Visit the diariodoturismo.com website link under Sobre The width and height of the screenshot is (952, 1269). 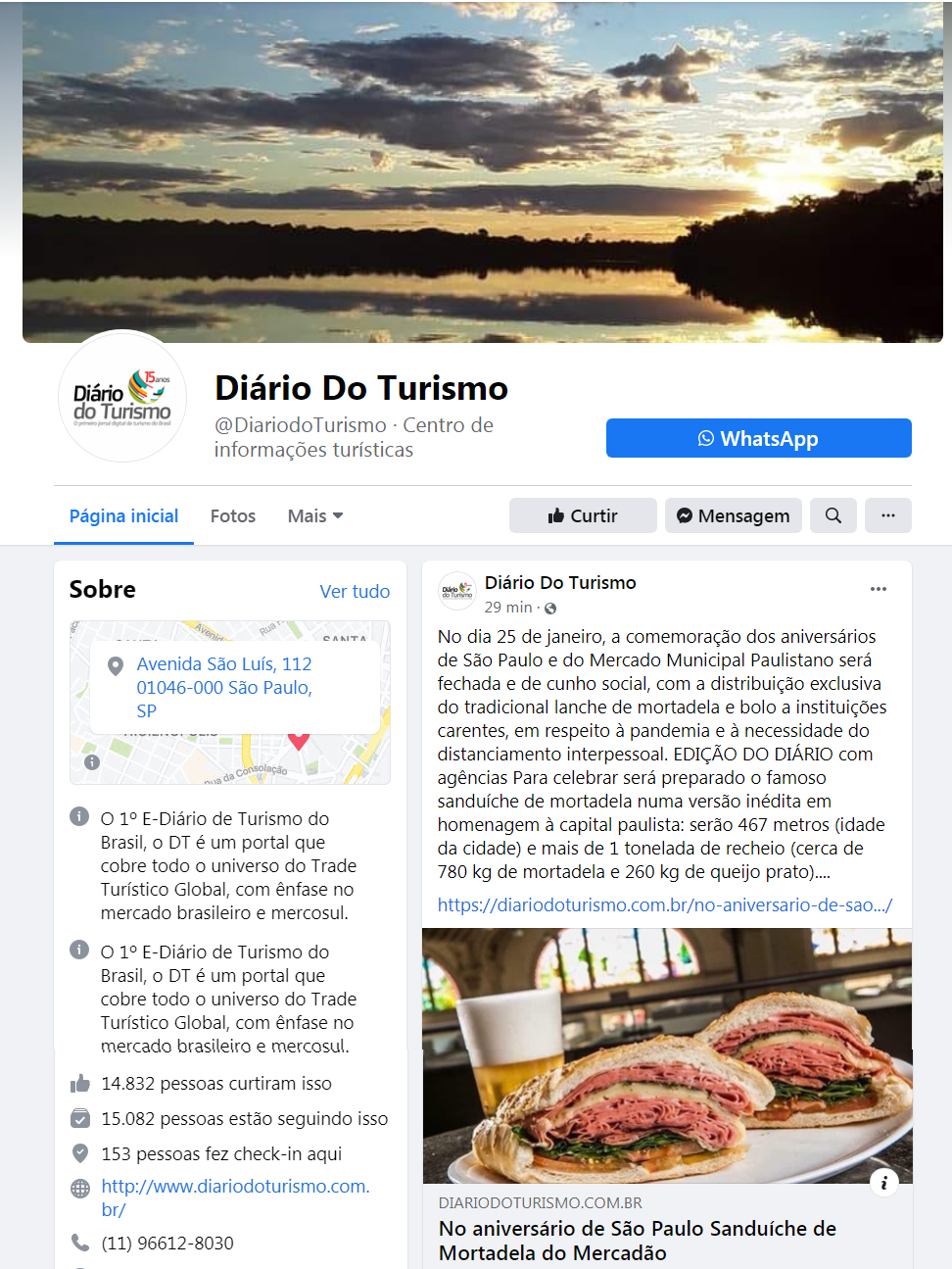click(x=235, y=1187)
